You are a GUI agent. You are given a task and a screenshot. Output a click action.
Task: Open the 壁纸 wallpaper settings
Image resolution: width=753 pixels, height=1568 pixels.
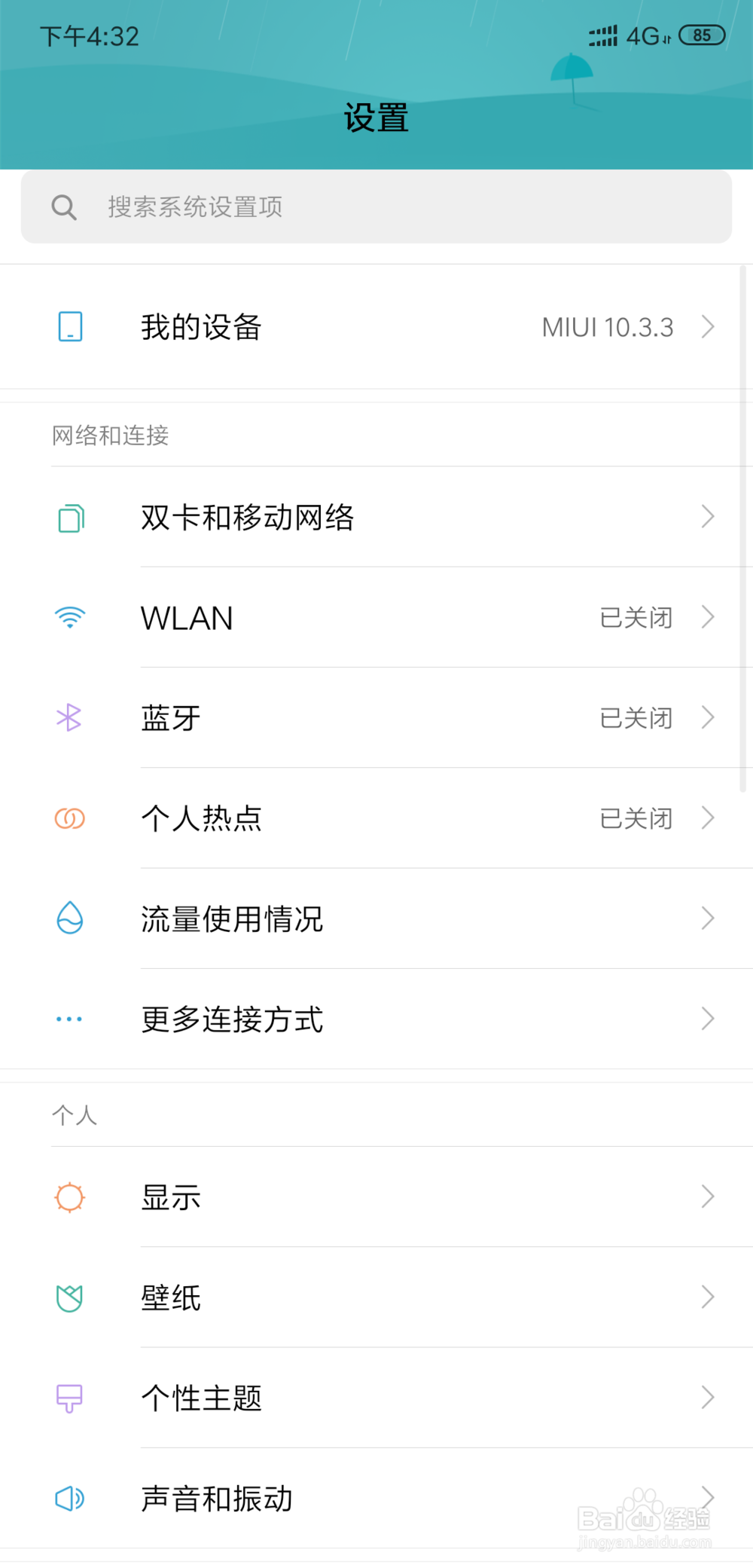pyautogui.click(x=376, y=1297)
